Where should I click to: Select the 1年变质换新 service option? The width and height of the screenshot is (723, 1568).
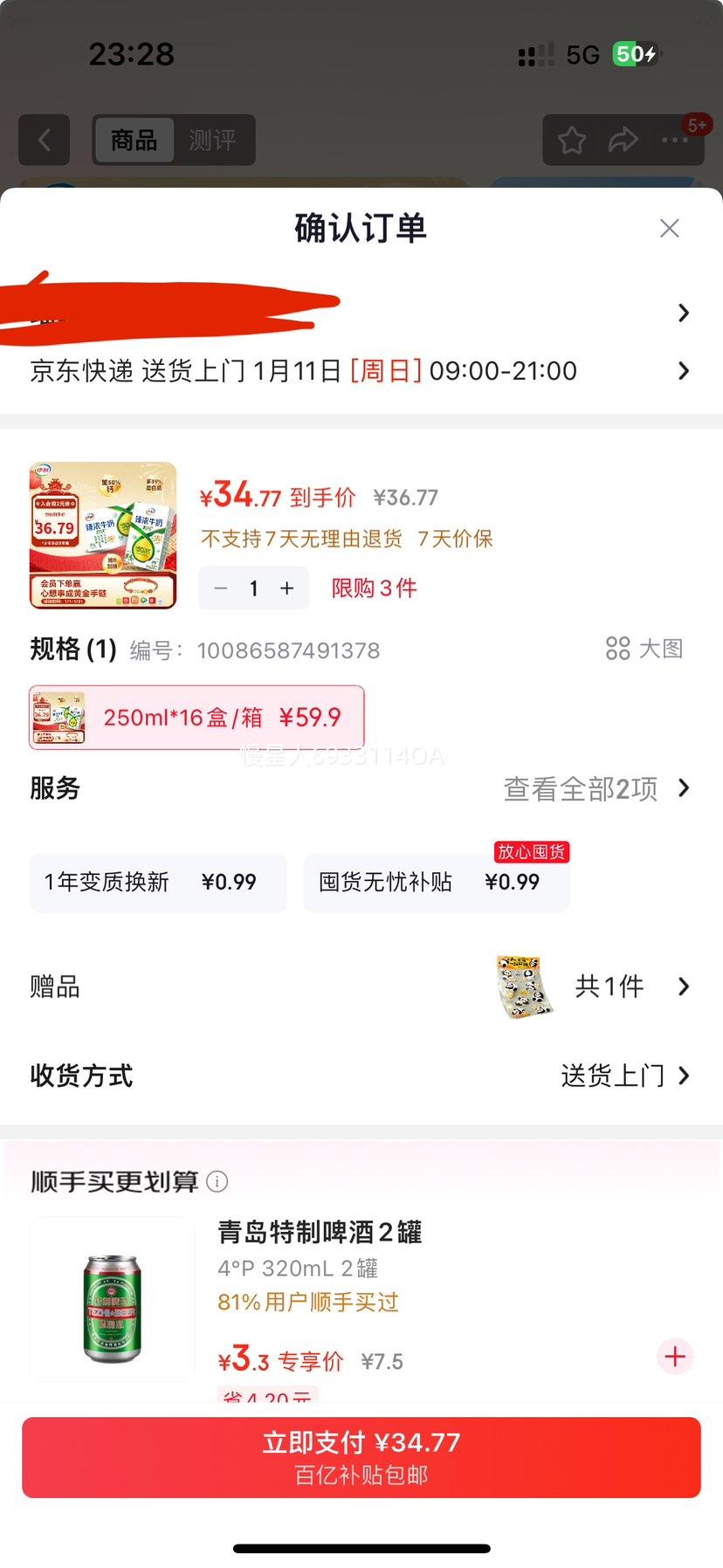(x=158, y=883)
